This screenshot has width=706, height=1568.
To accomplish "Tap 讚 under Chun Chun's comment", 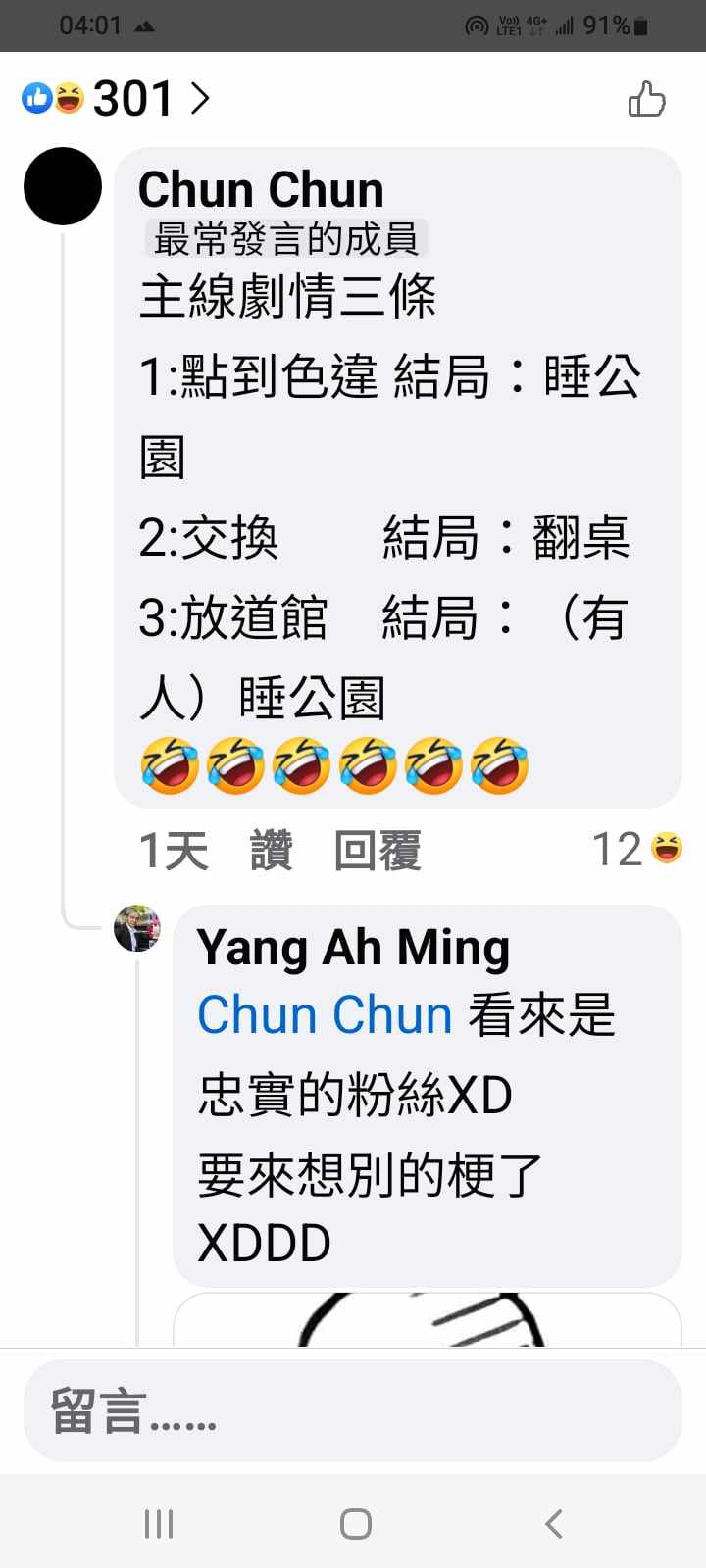I will (x=271, y=850).
